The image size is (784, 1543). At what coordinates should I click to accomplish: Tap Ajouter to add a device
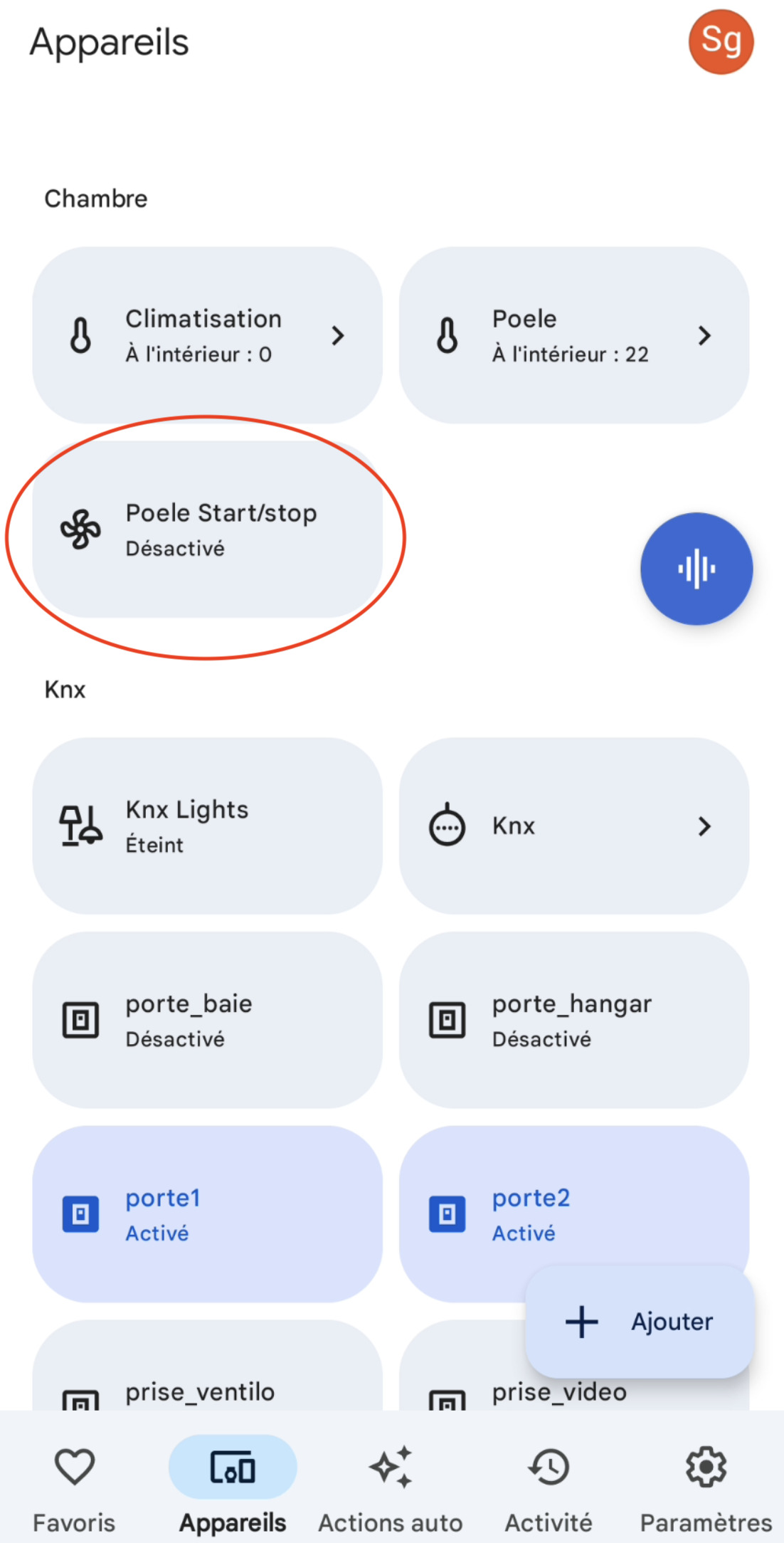point(640,1322)
